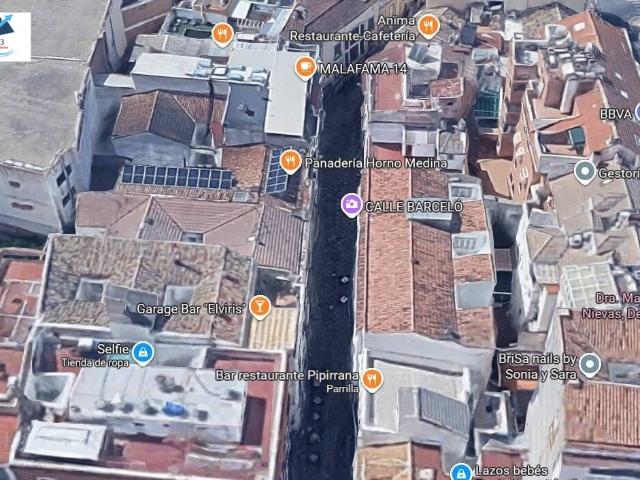
Task: Open the Lazos bebés shop marker
Action: (x=460, y=472)
